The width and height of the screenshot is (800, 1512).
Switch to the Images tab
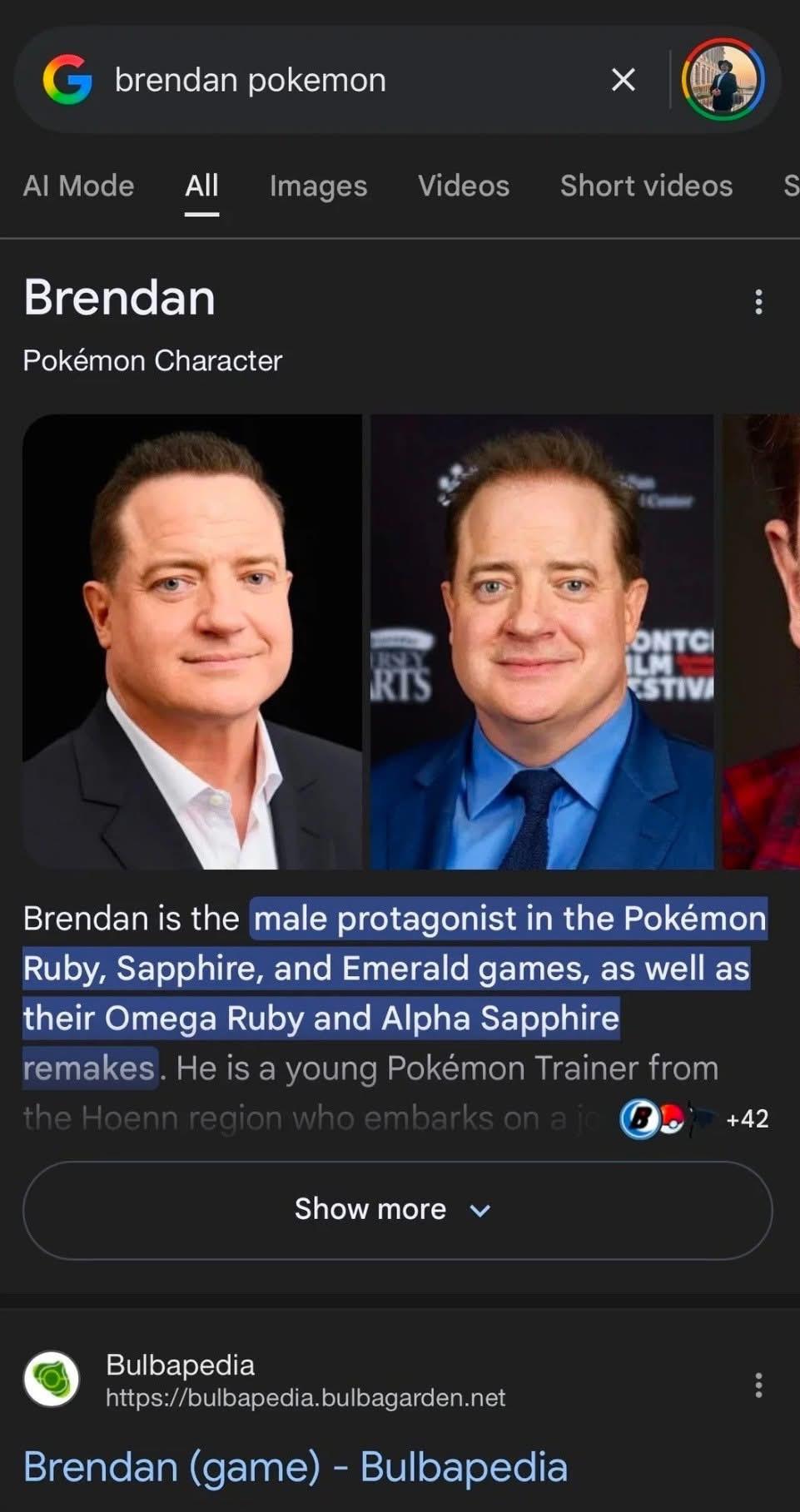[318, 186]
